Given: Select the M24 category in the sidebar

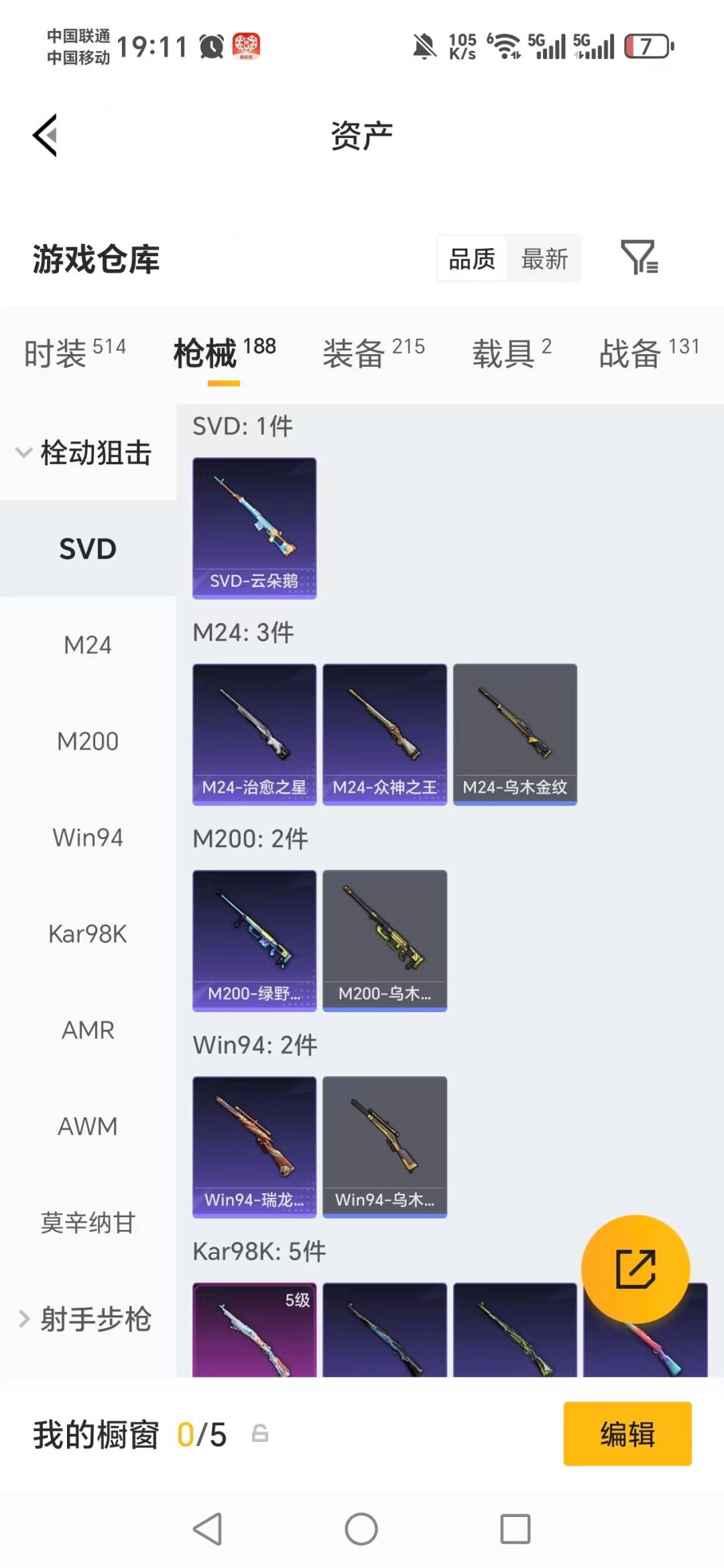Looking at the screenshot, I should (86, 645).
